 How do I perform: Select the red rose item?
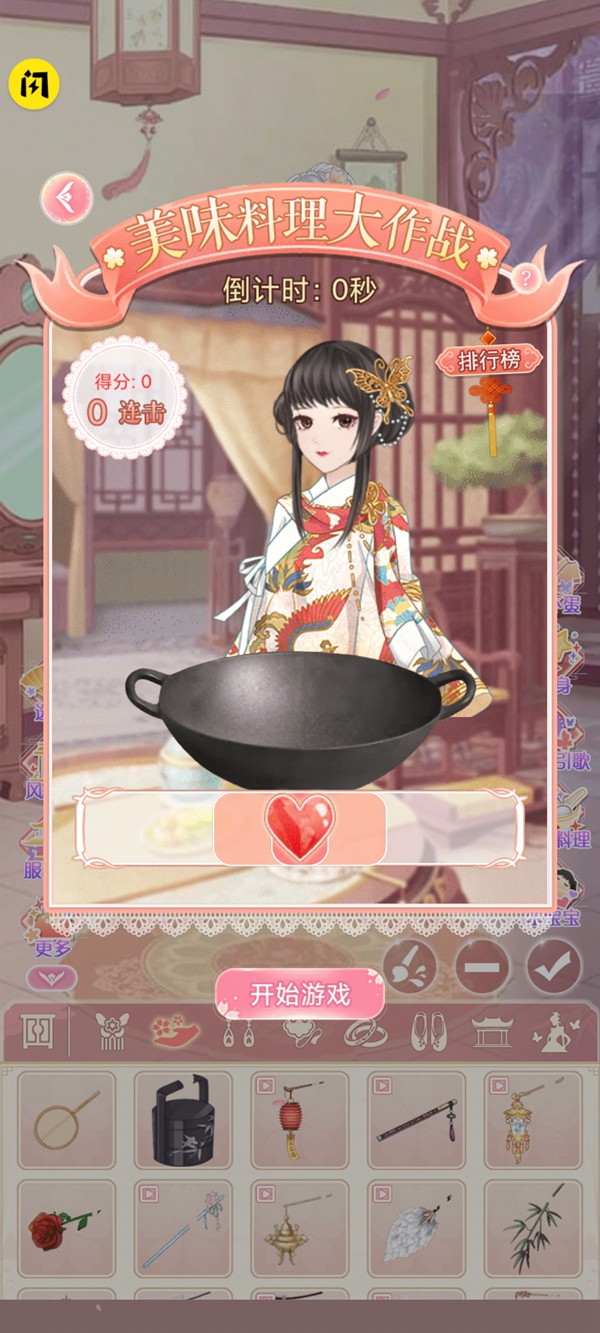click(x=66, y=1228)
